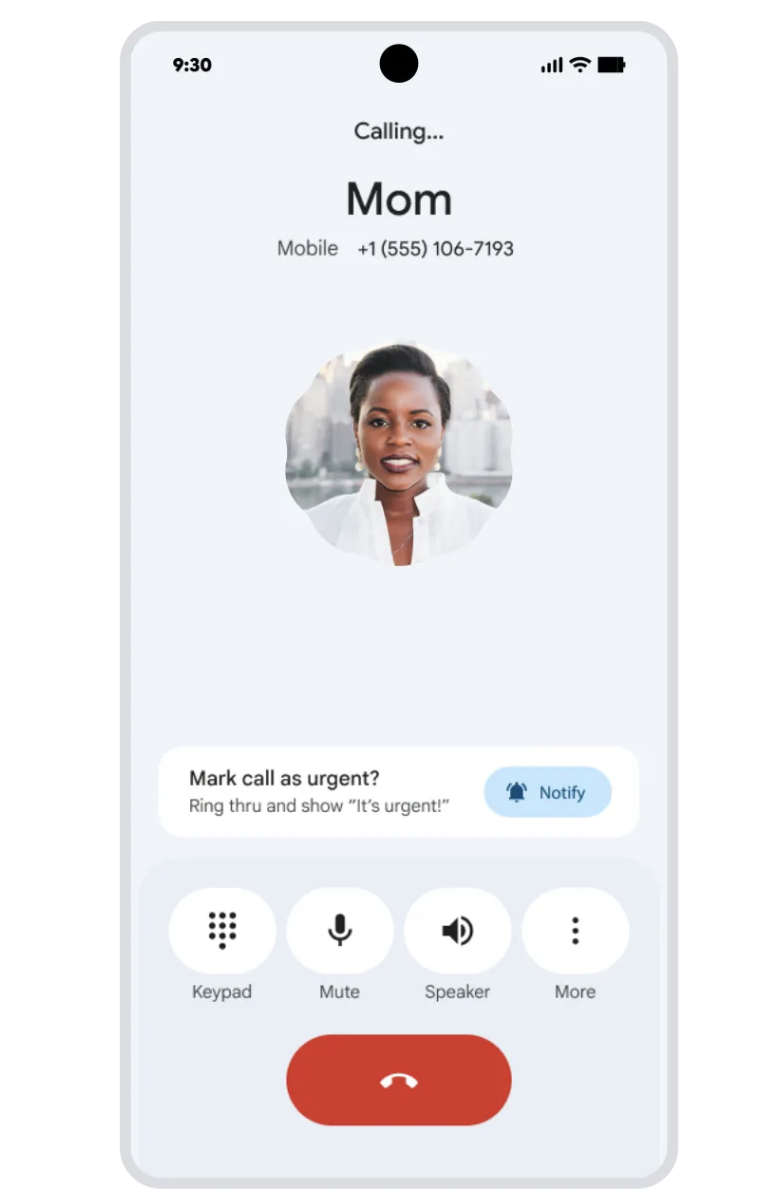End the call with Mom
This screenshot has width=774, height=1200.
pos(399,1080)
